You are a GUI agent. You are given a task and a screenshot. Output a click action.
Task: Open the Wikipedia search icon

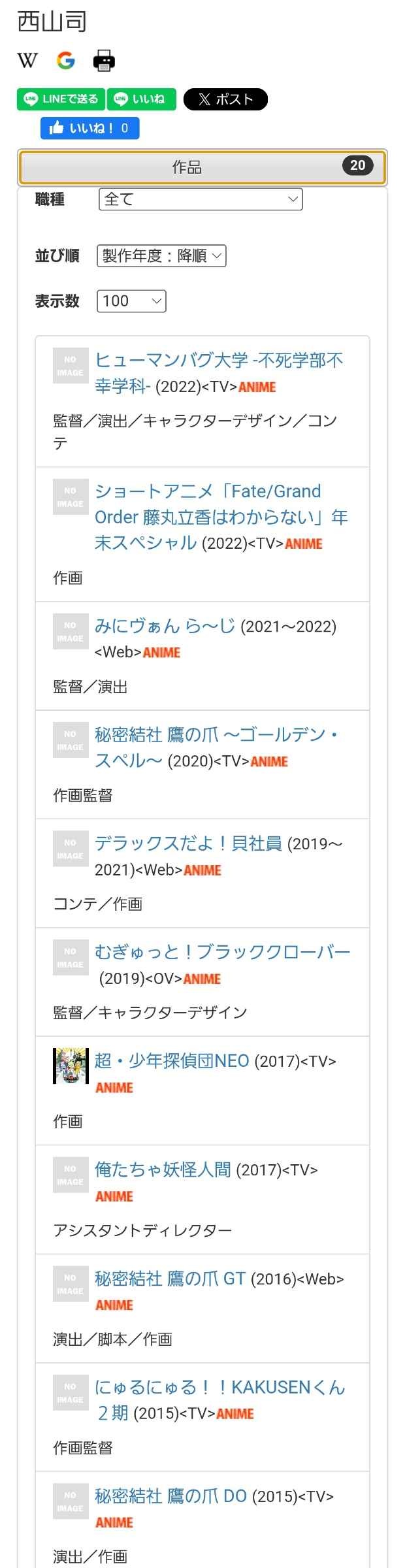point(27,61)
